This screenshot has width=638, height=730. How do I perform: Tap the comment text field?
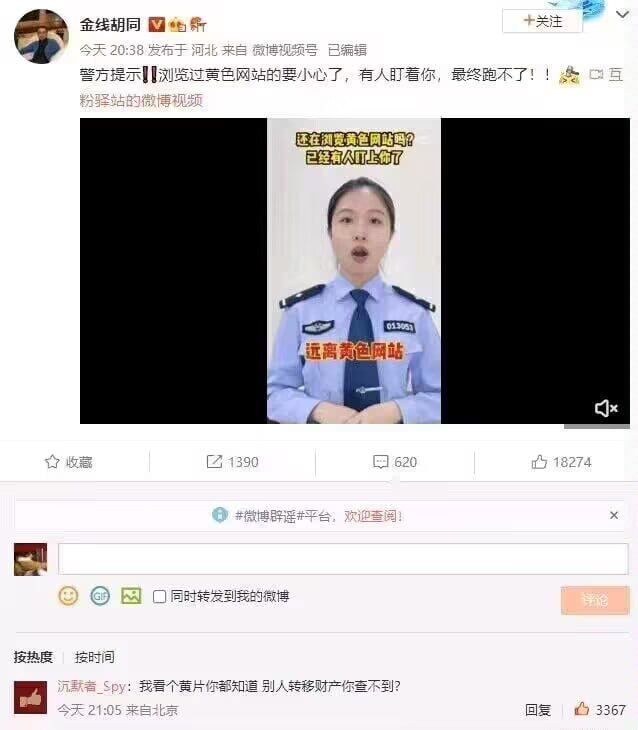(343, 558)
